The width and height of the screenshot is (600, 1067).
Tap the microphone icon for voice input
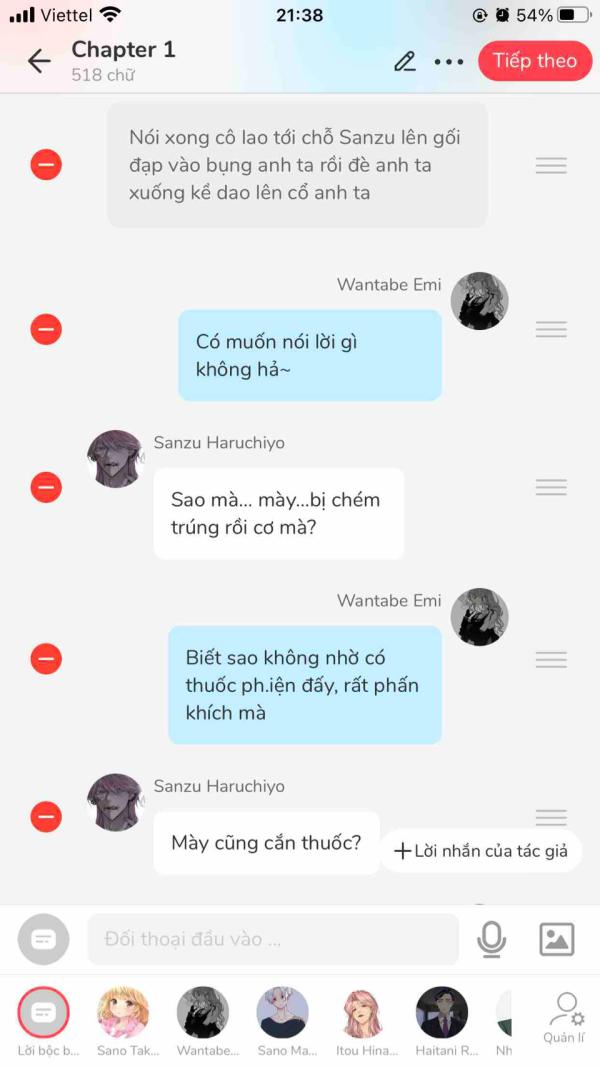tap(491, 939)
